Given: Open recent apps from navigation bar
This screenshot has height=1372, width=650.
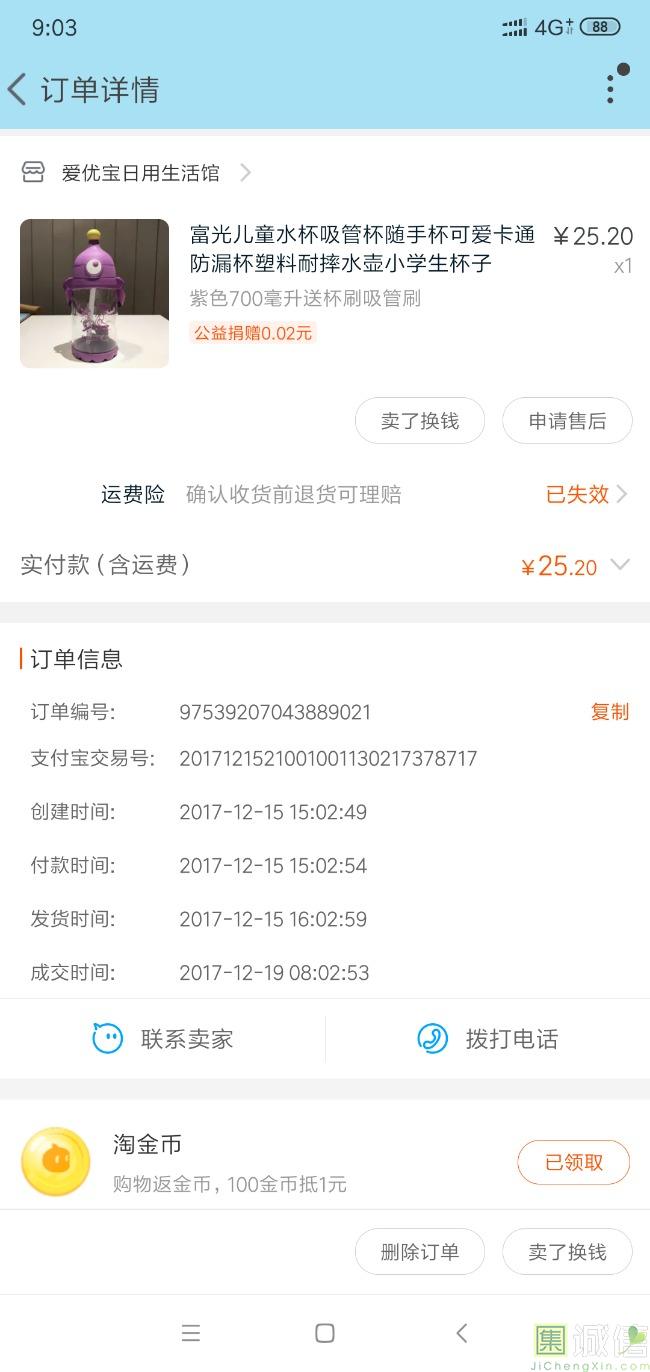Looking at the screenshot, I should [191, 1333].
